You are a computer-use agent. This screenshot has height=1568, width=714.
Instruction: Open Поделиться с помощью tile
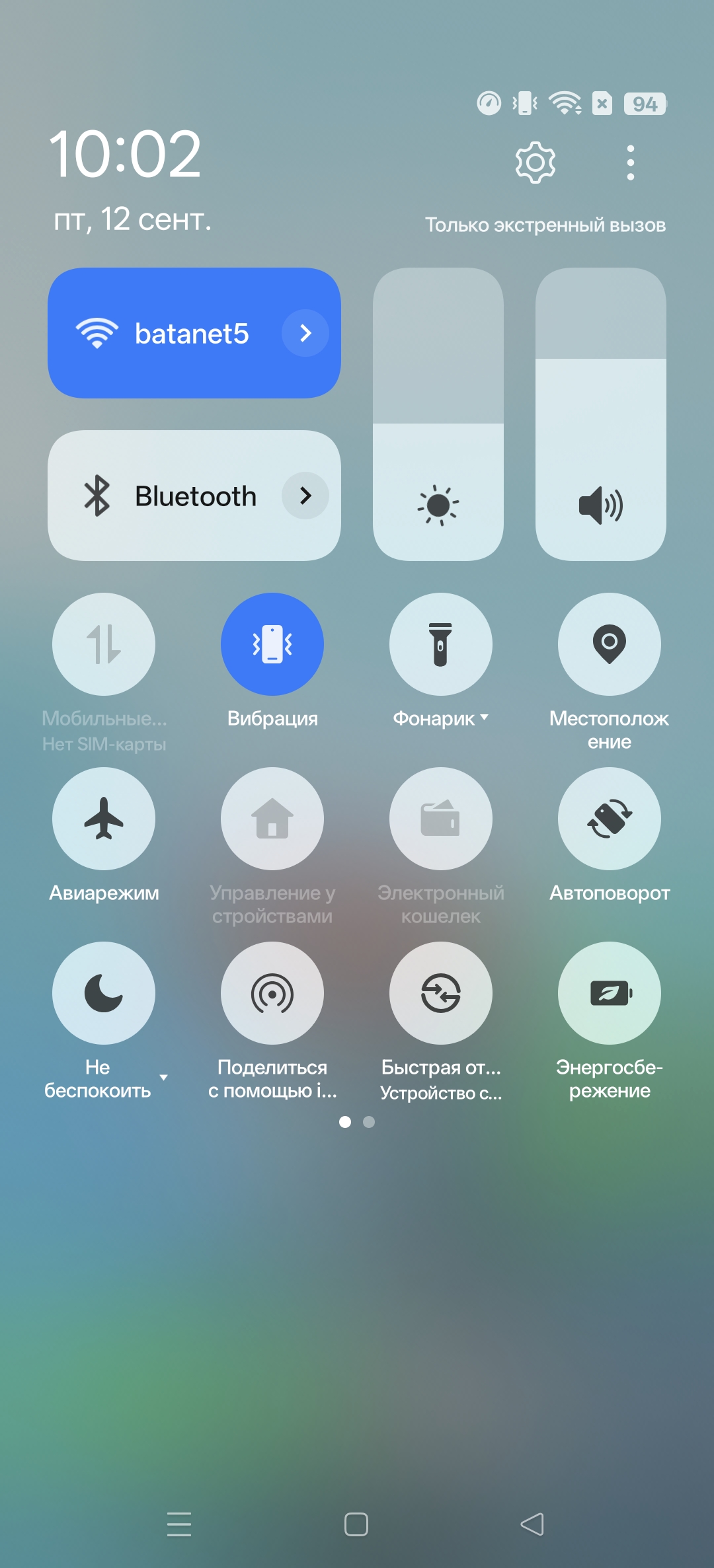click(x=272, y=993)
